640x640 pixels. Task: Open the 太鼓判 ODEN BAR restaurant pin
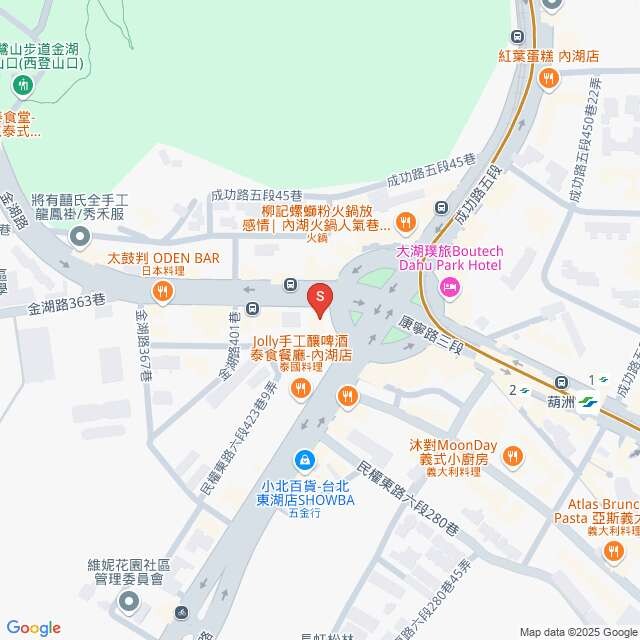(163, 291)
